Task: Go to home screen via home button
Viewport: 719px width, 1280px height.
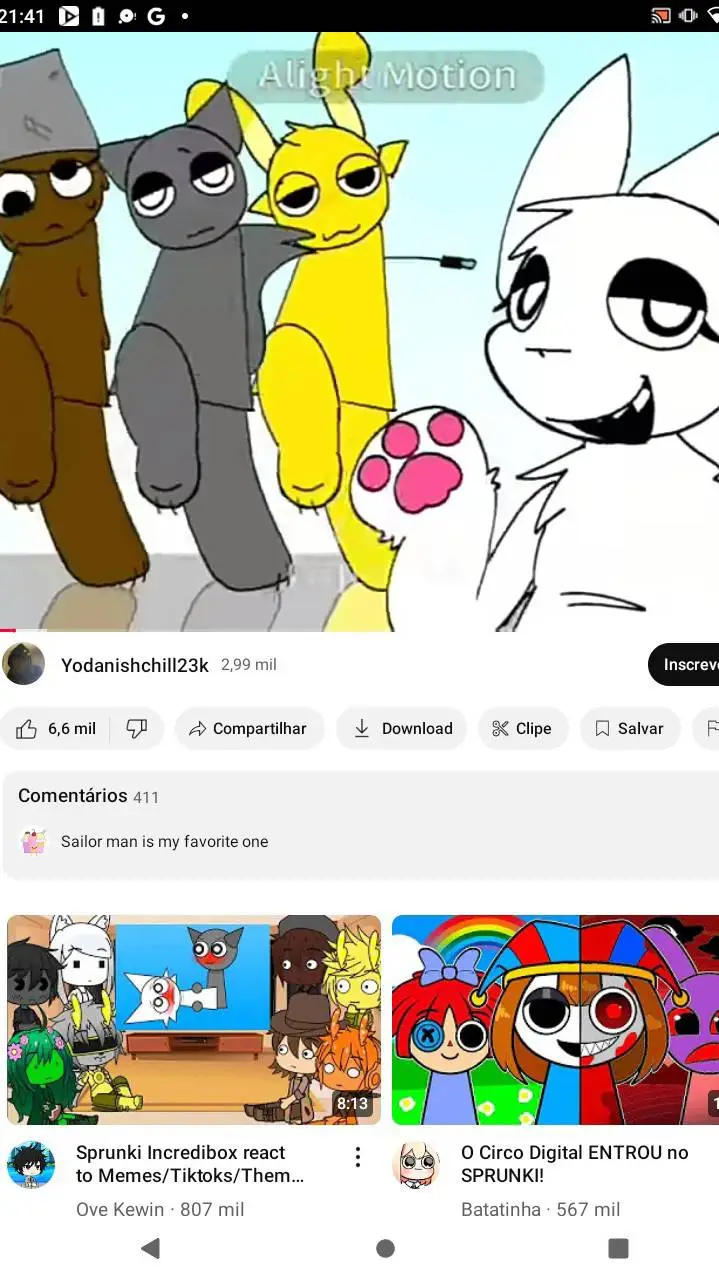Action: [x=385, y=1247]
